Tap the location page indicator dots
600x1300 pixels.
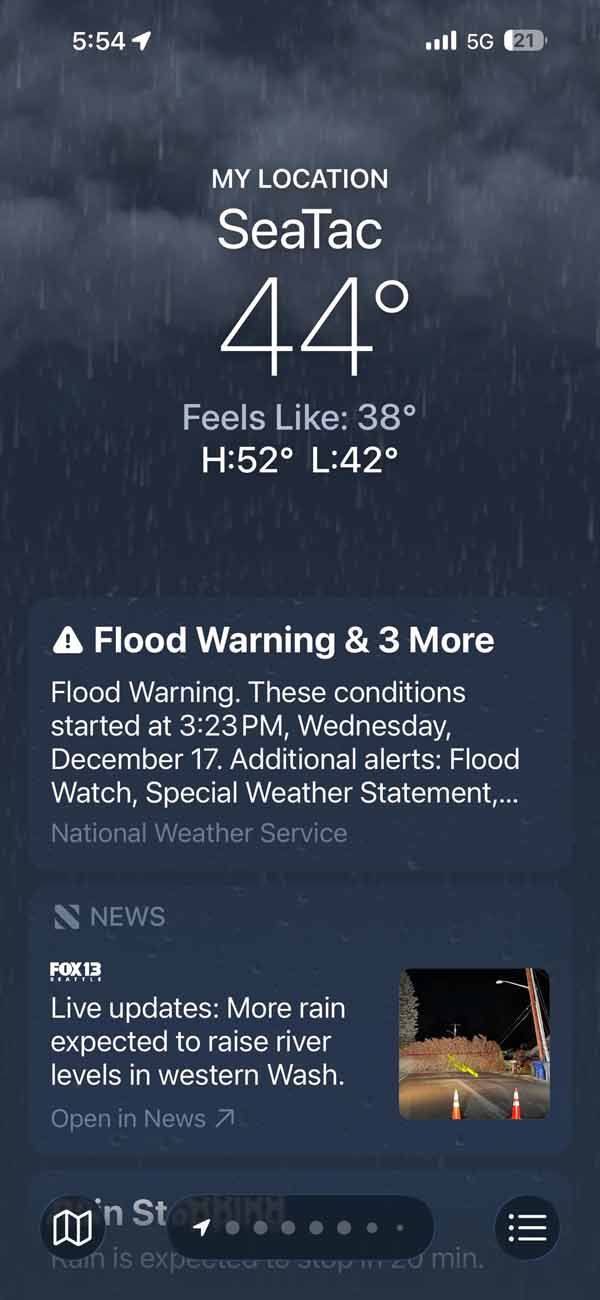click(x=300, y=1227)
